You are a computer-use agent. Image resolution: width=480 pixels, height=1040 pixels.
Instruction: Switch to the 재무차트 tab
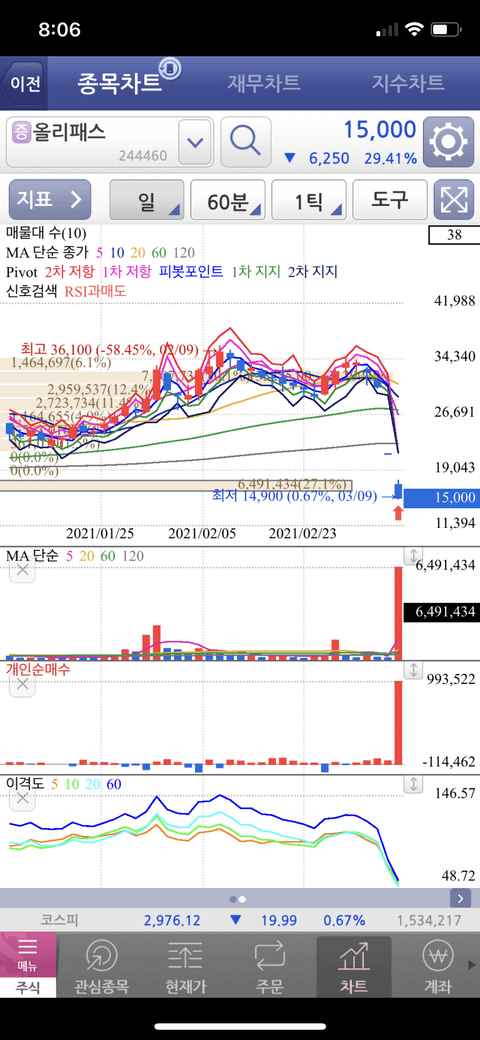pyautogui.click(x=264, y=83)
